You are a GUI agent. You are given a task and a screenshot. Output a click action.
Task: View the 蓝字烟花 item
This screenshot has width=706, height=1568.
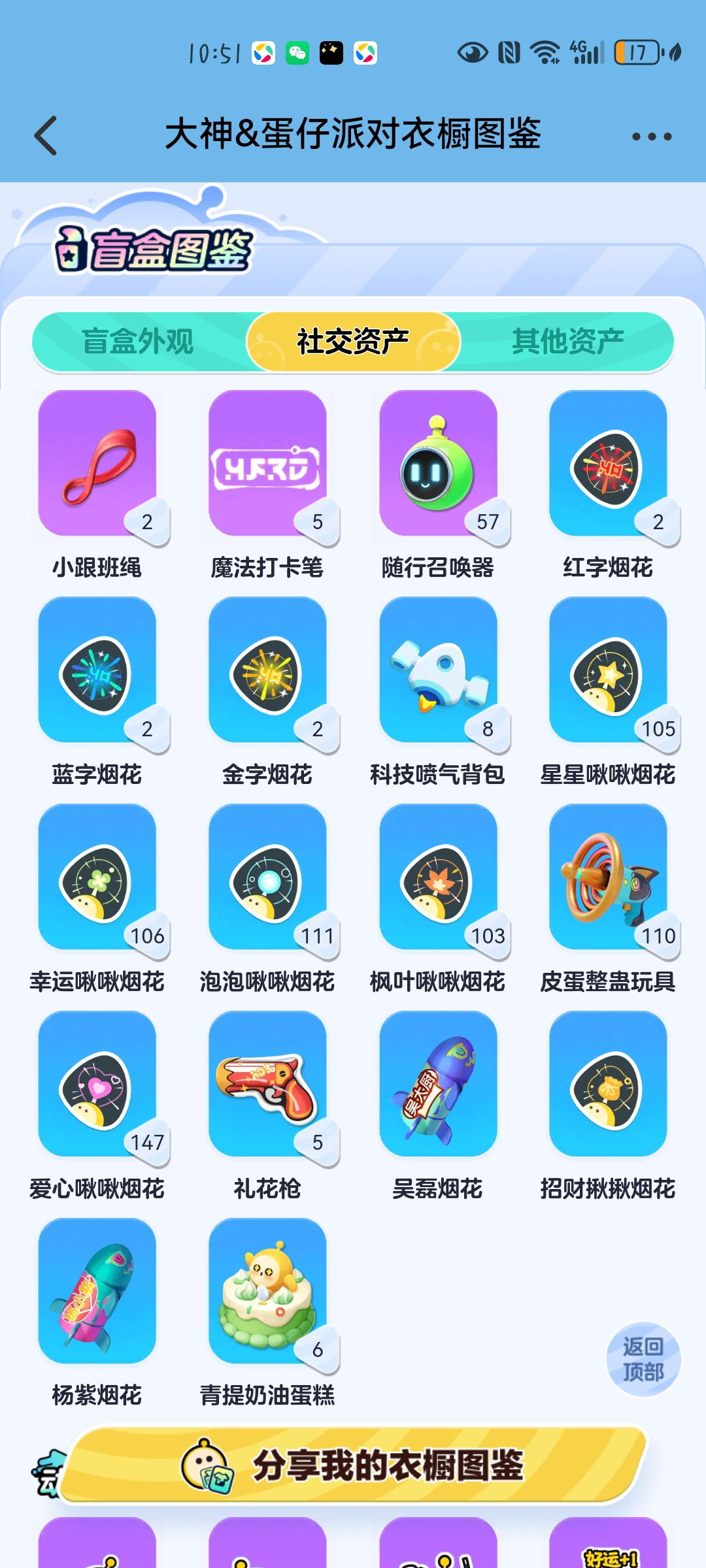[97, 671]
